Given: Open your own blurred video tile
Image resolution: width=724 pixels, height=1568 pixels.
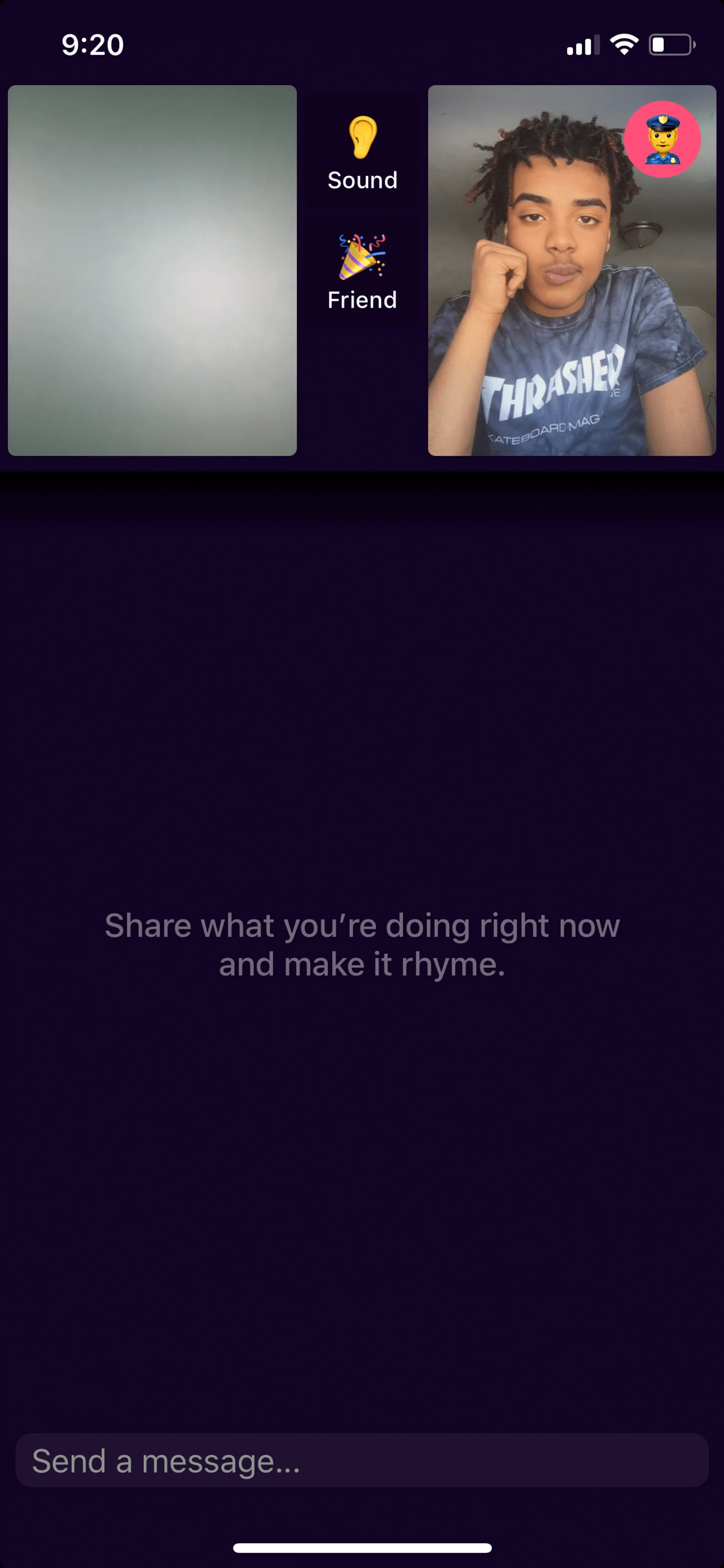Looking at the screenshot, I should click(152, 270).
